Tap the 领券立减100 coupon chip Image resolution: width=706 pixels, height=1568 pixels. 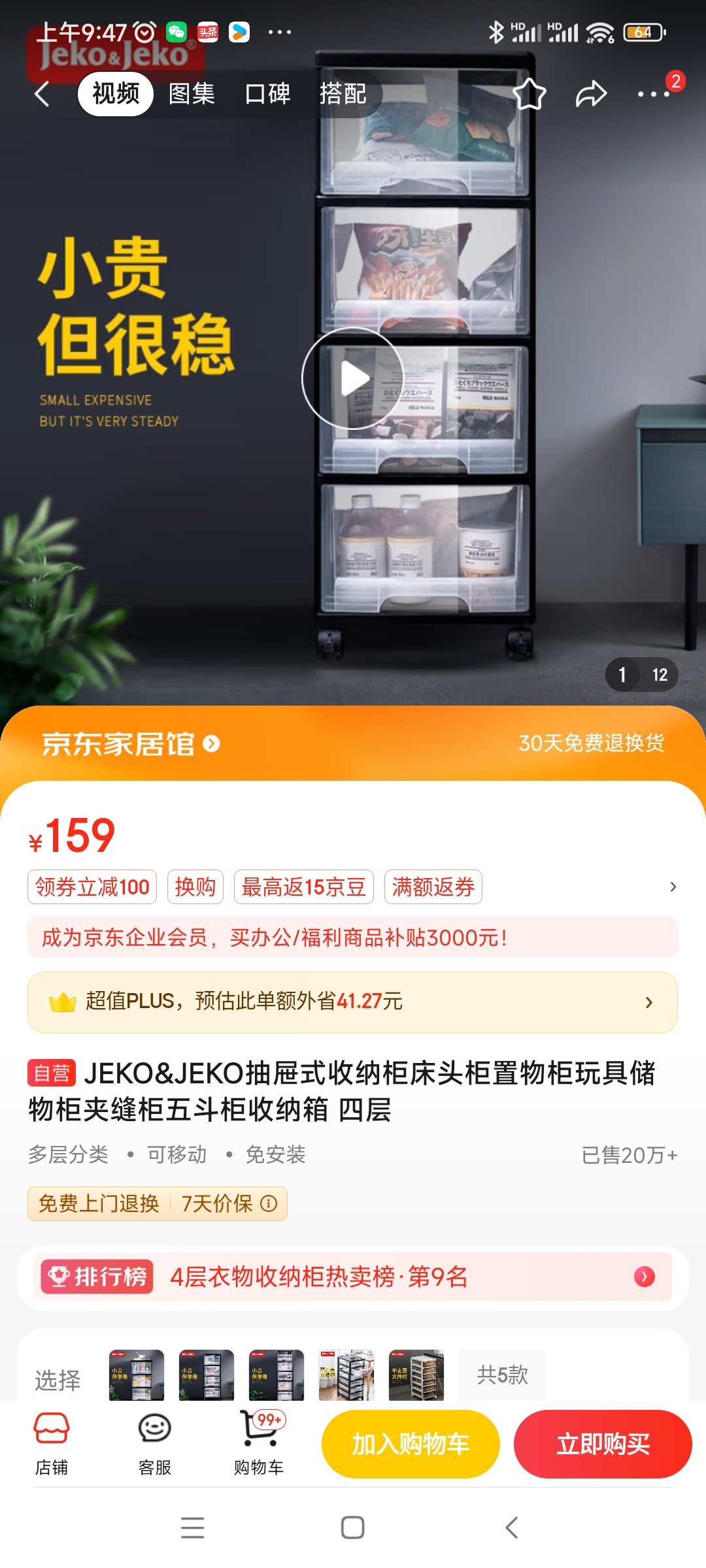[x=92, y=887]
